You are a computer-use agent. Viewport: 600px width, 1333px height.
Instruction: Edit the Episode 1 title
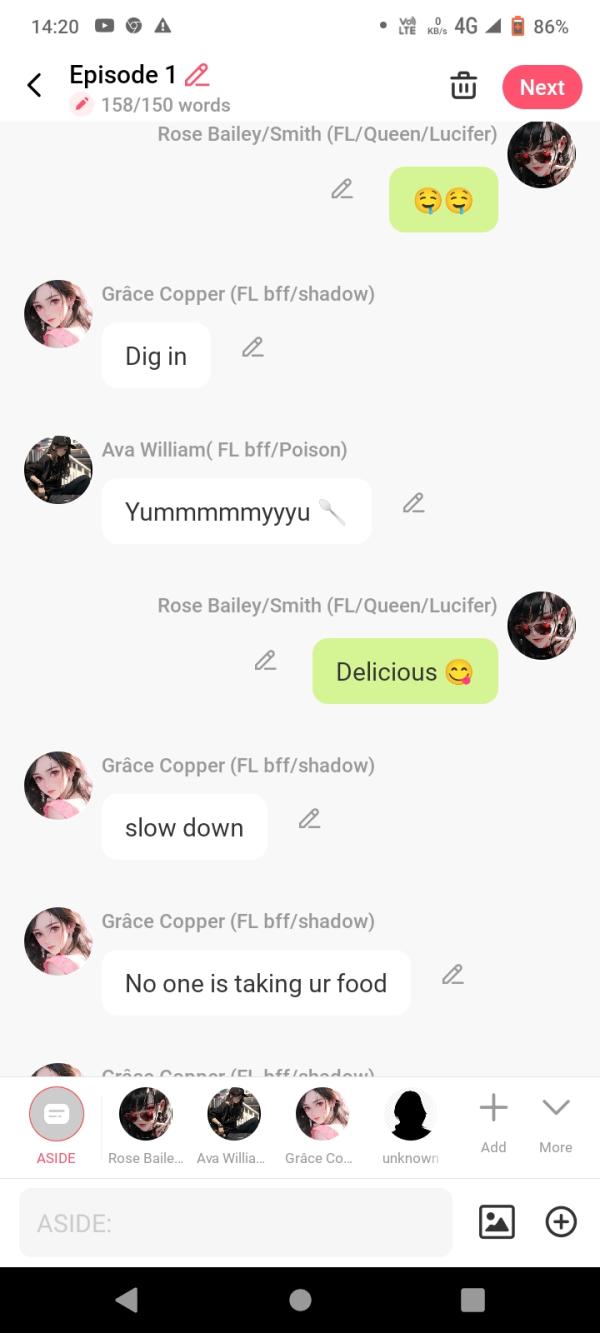click(x=197, y=75)
